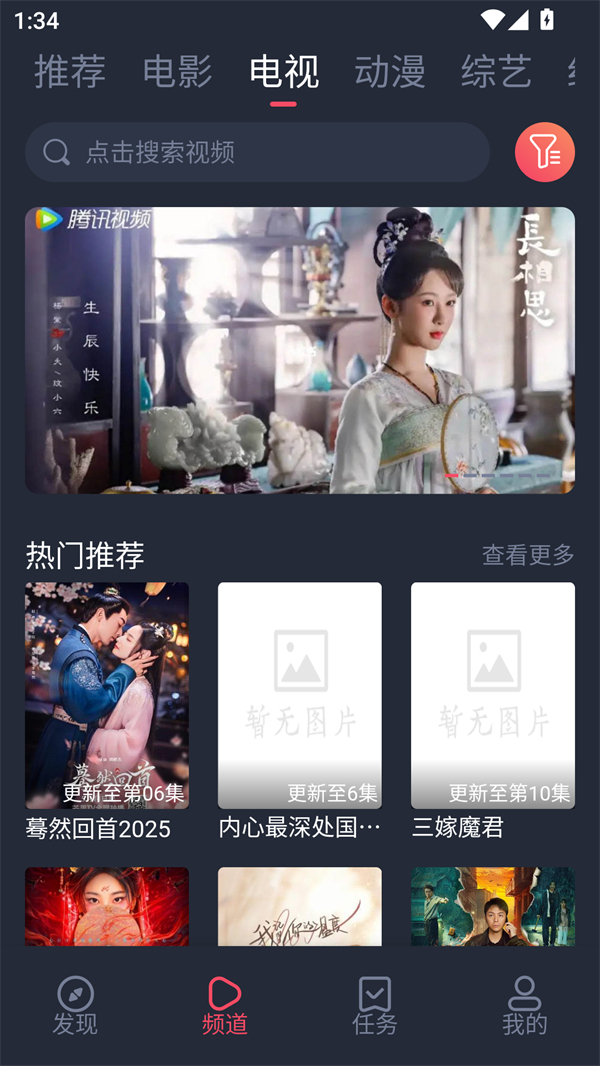This screenshot has height=1066, width=600.
Task: Go to the 发现 bottom tab
Action: coord(75,1005)
